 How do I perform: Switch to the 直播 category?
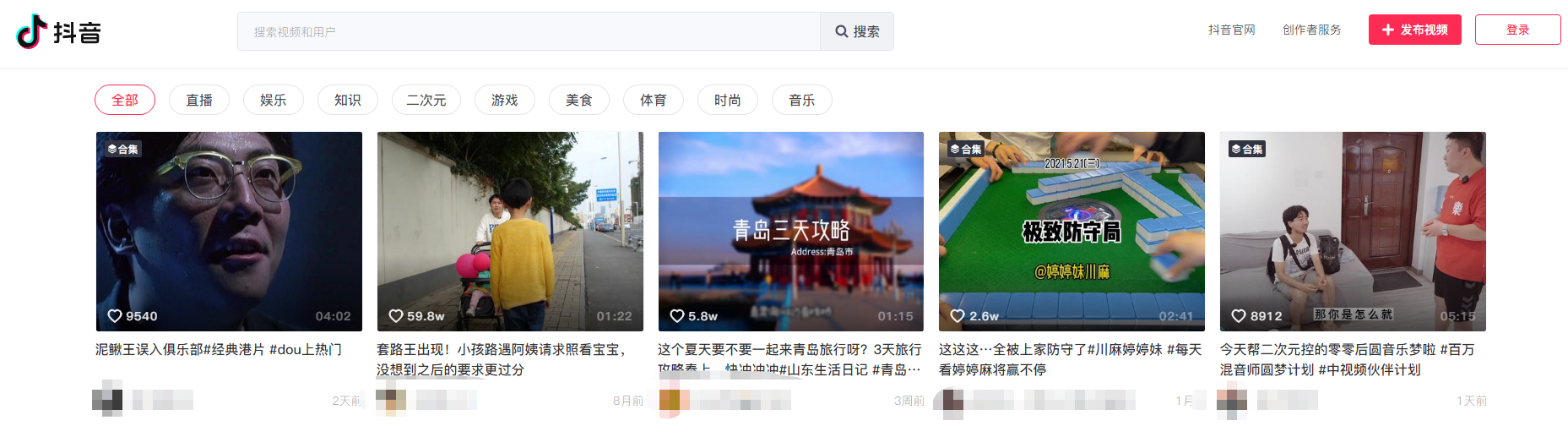click(x=199, y=100)
